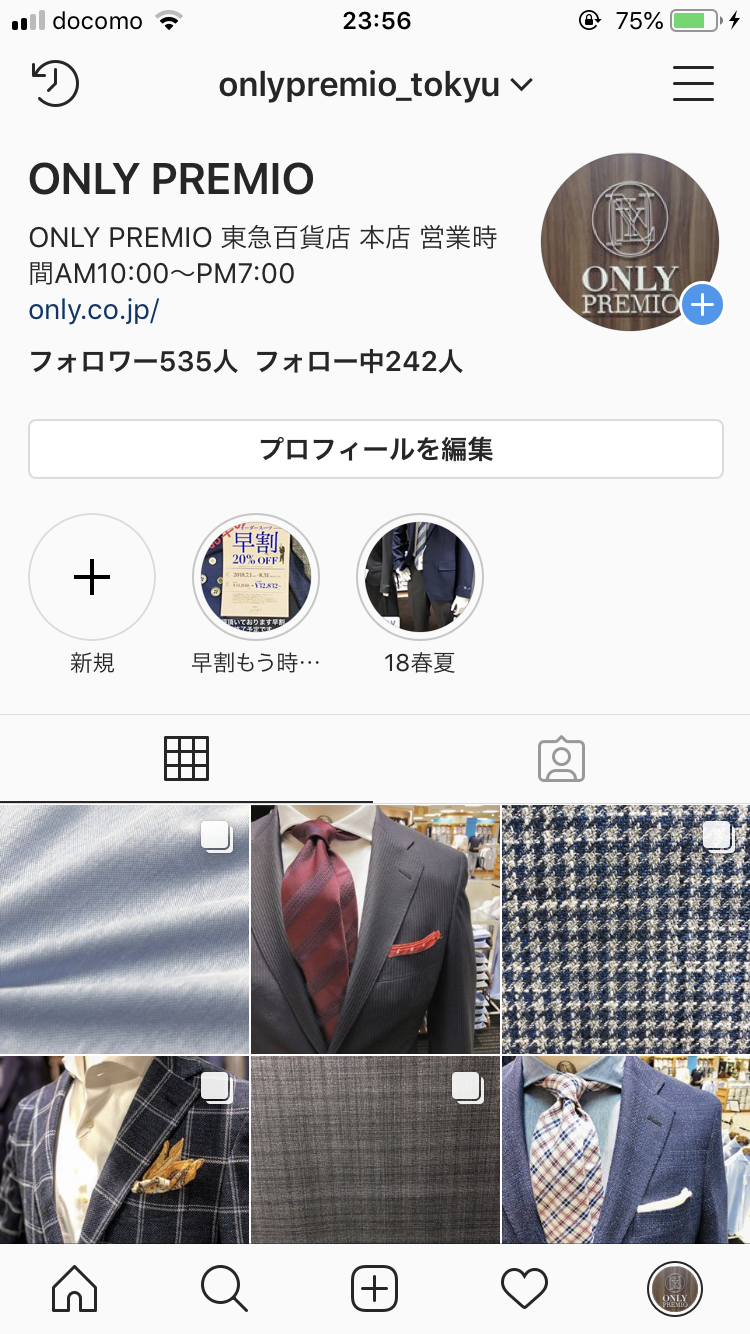Go to the home feed tab

(x=75, y=1288)
